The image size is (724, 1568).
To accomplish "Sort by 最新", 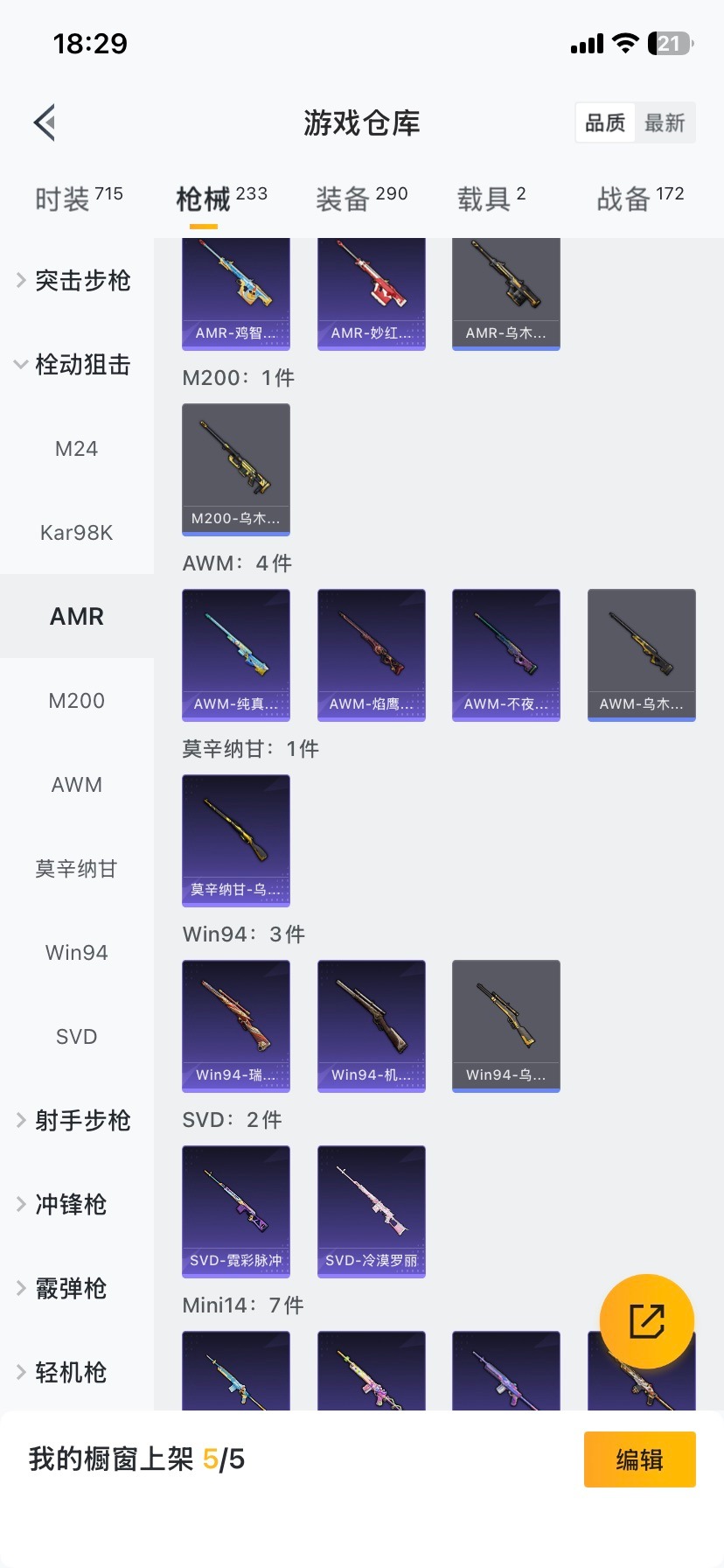I will [665, 122].
